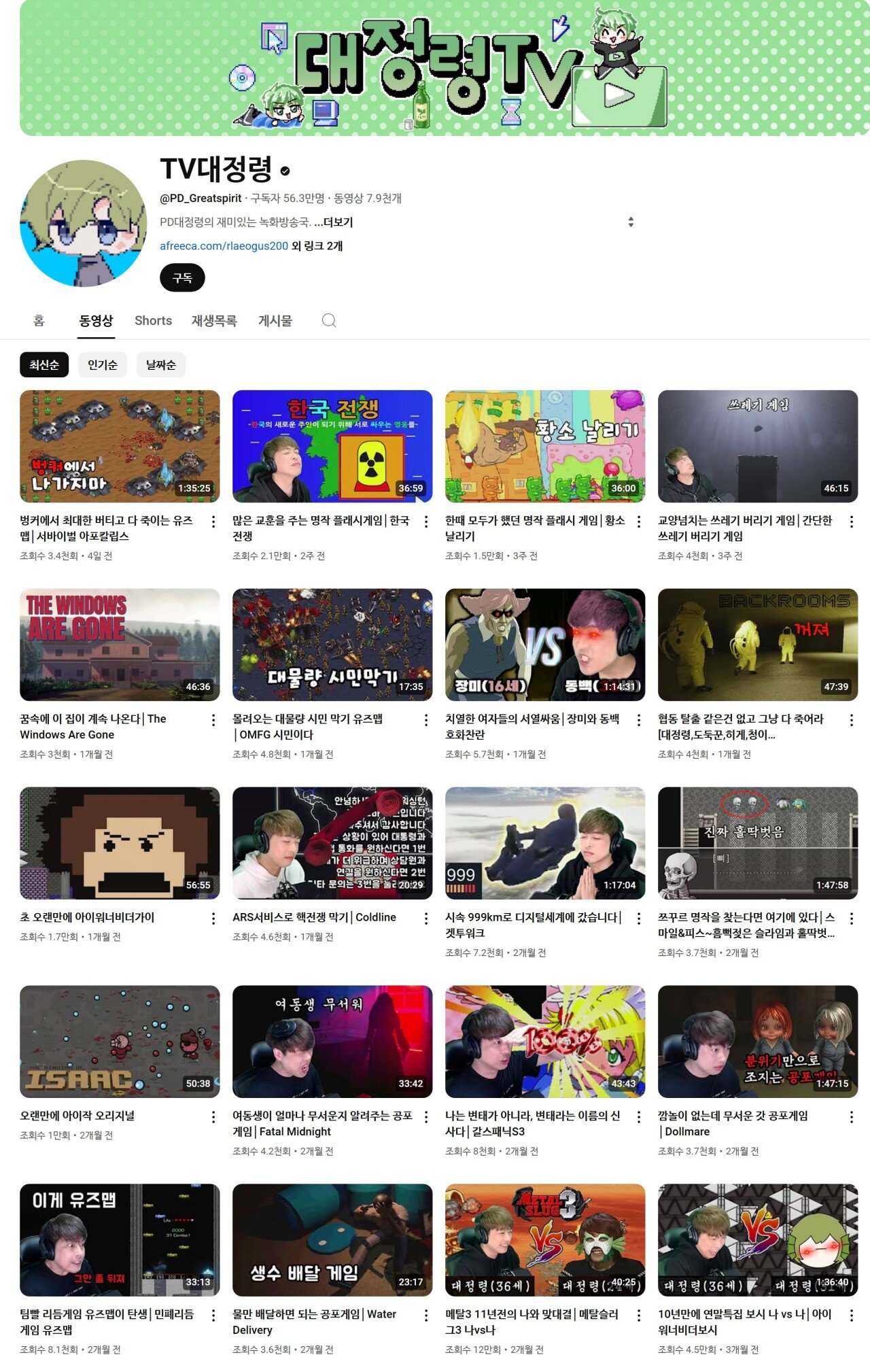
Task: Open the afreeca.com/rlaeogus200 link
Action: click(x=224, y=246)
